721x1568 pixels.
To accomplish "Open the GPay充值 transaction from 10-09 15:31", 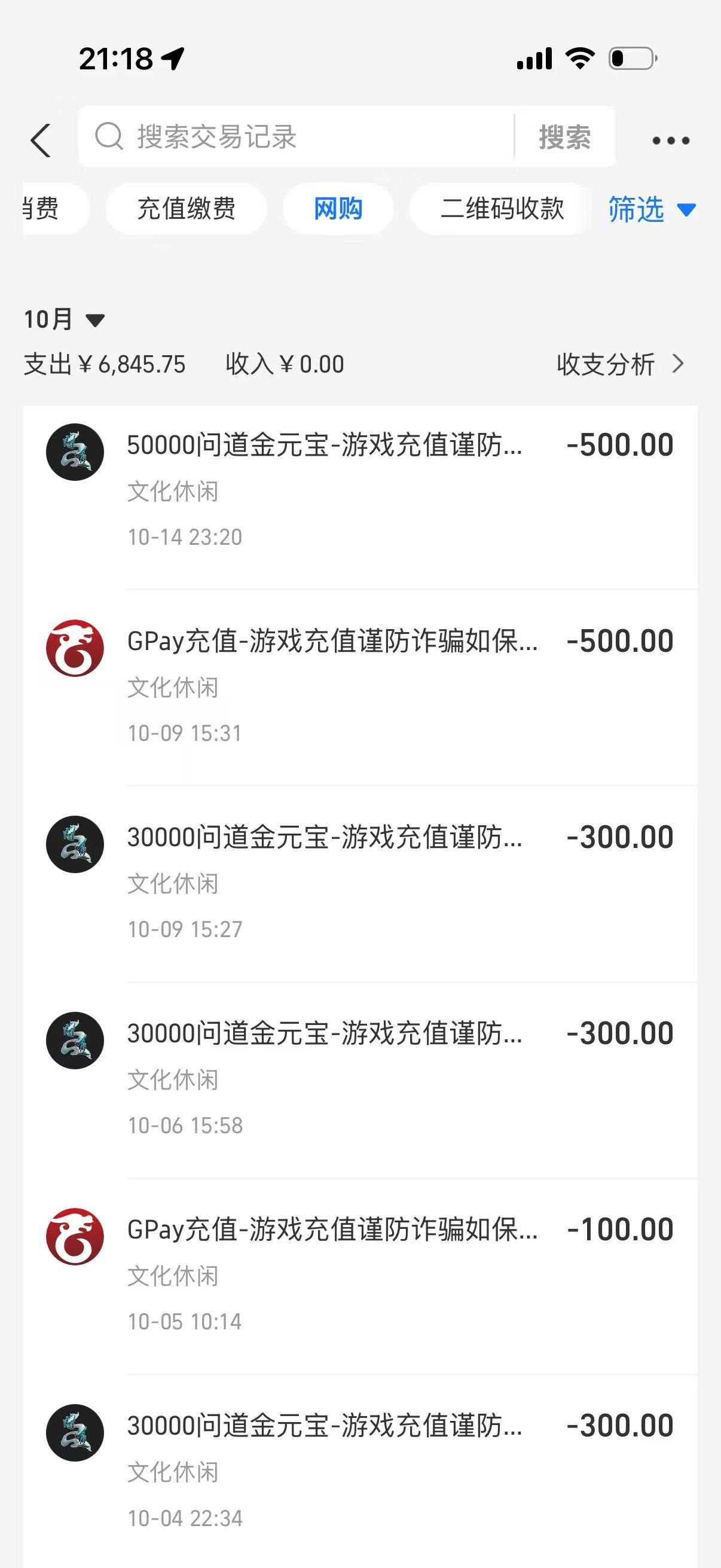I will click(360, 686).
